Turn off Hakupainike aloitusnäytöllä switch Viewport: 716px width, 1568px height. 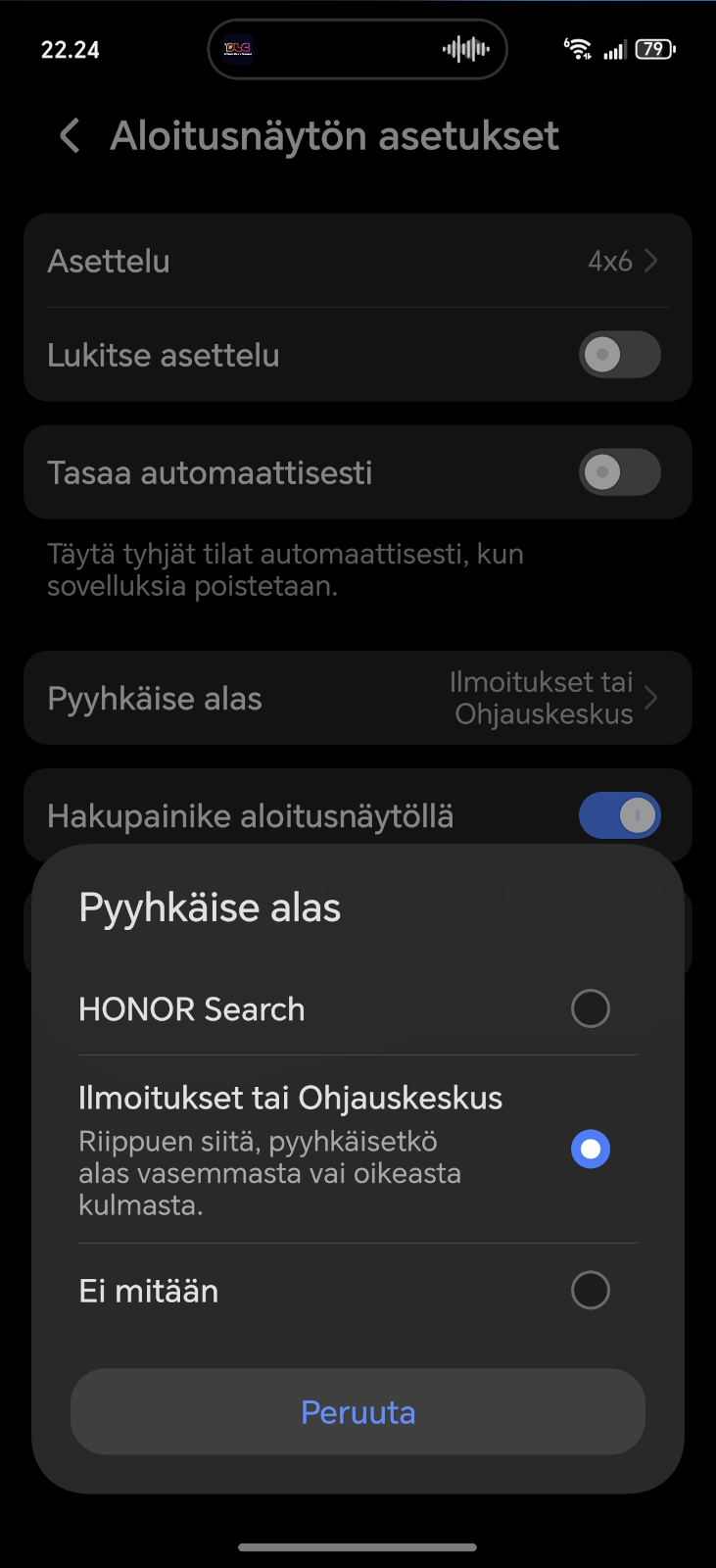(x=619, y=815)
